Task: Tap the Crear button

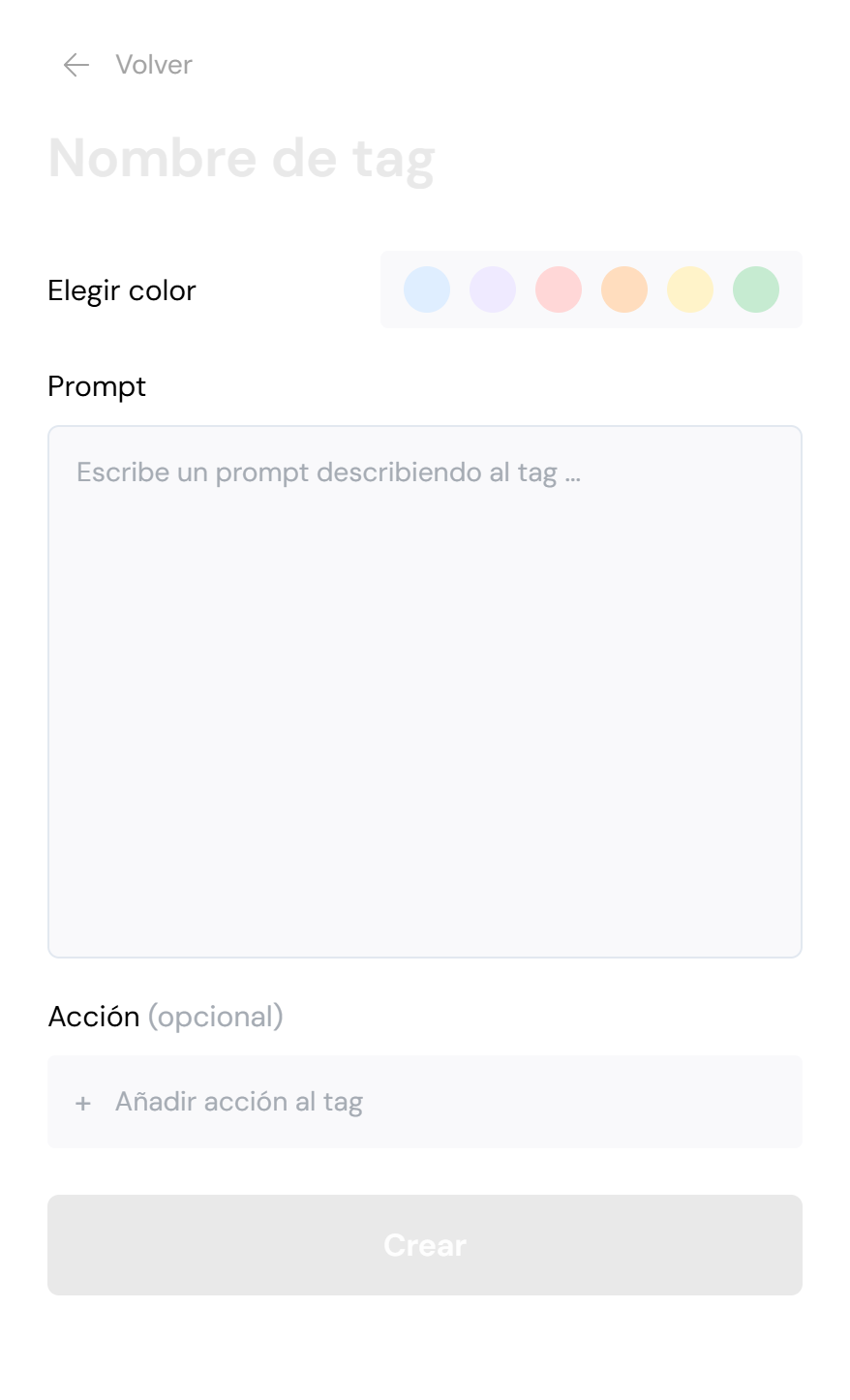Action: 425,1245
